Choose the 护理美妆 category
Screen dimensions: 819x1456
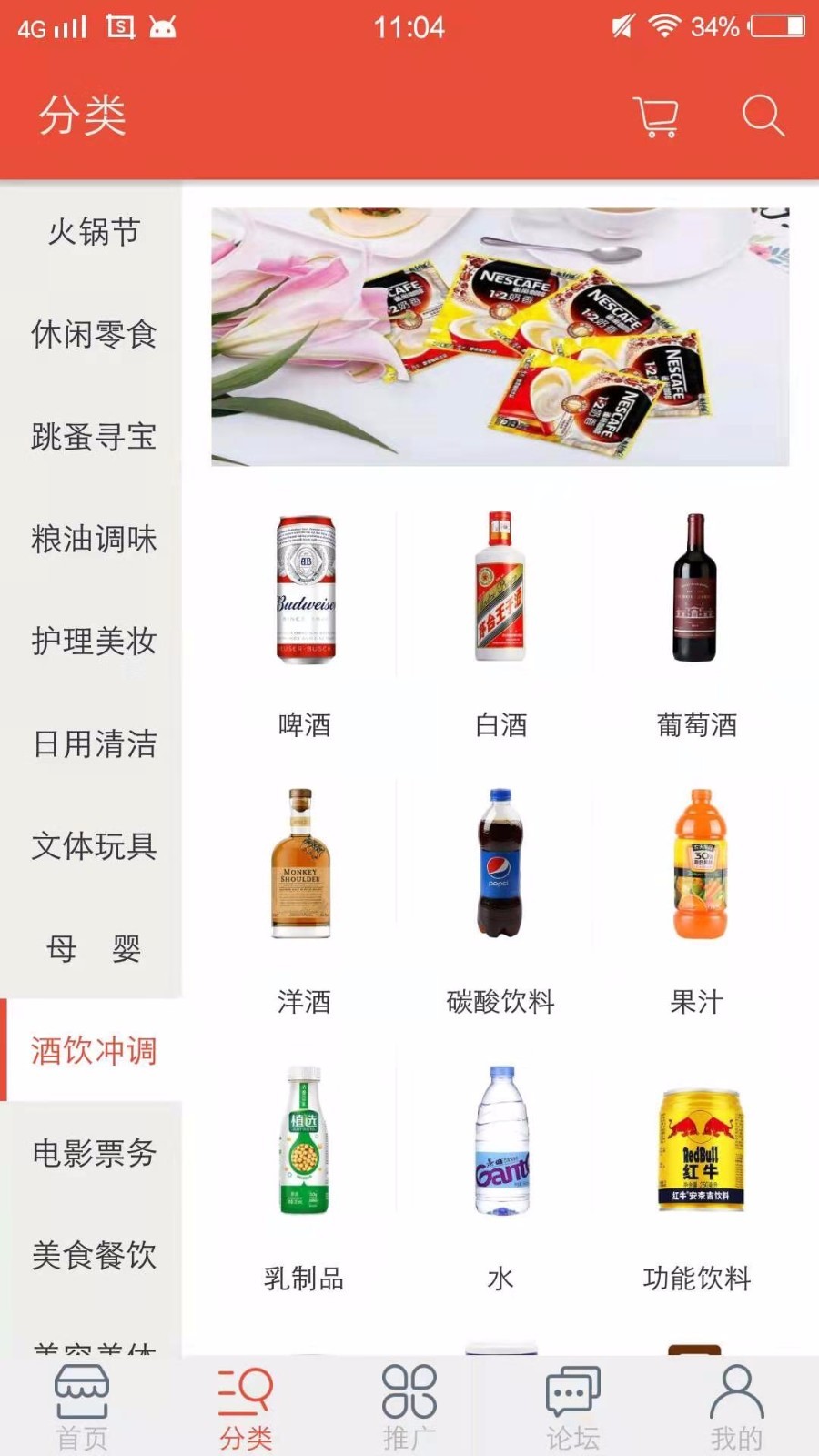click(x=93, y=641)
